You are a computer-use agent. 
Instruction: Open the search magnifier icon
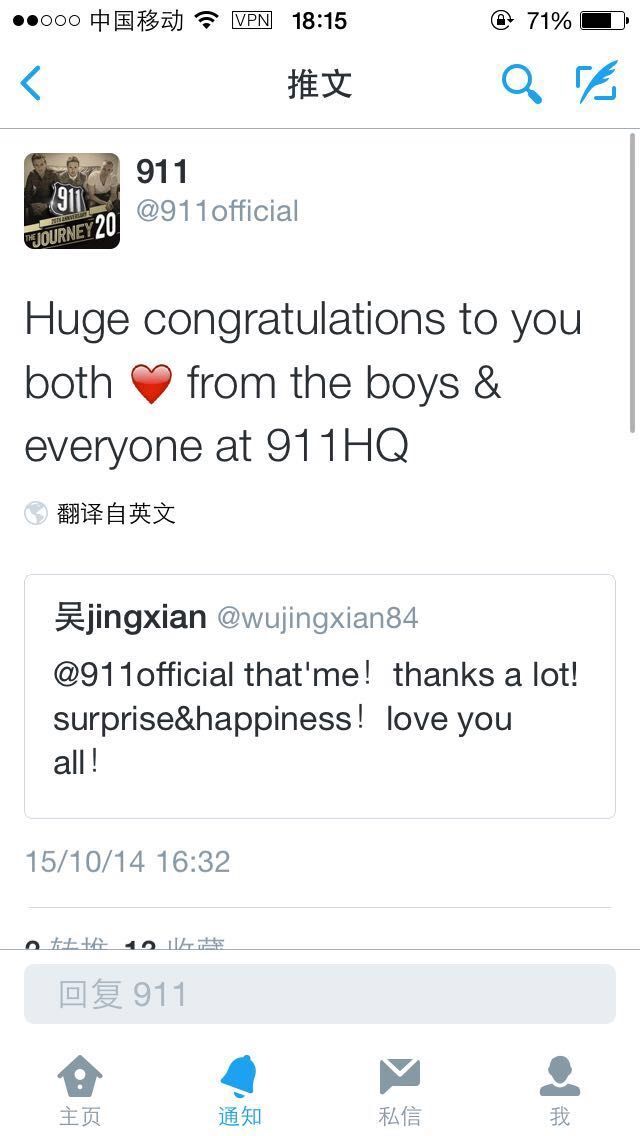click(x=521, y=83)
